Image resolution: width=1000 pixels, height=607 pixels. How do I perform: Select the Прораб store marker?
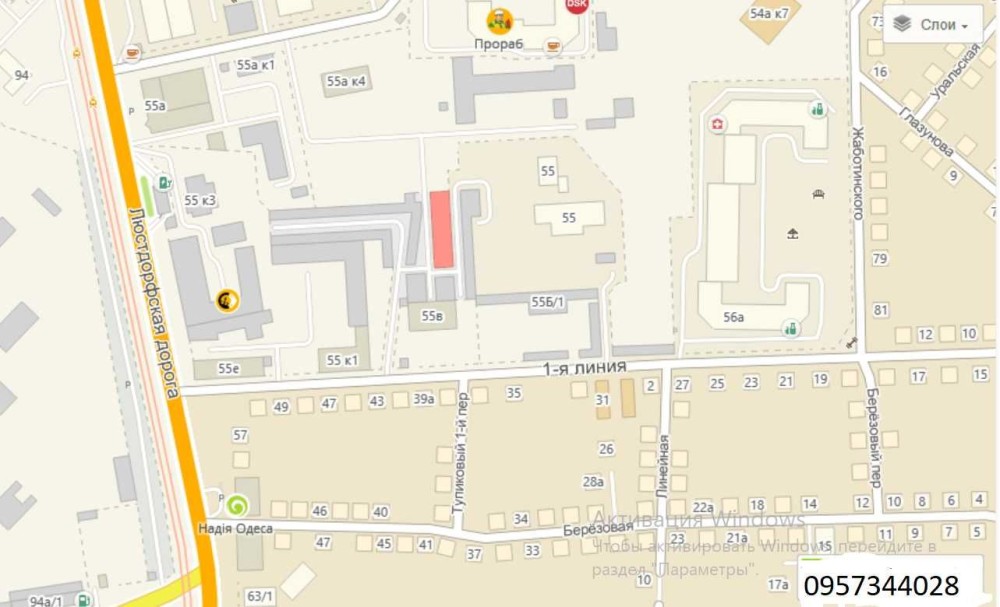(x=499, y=20)
